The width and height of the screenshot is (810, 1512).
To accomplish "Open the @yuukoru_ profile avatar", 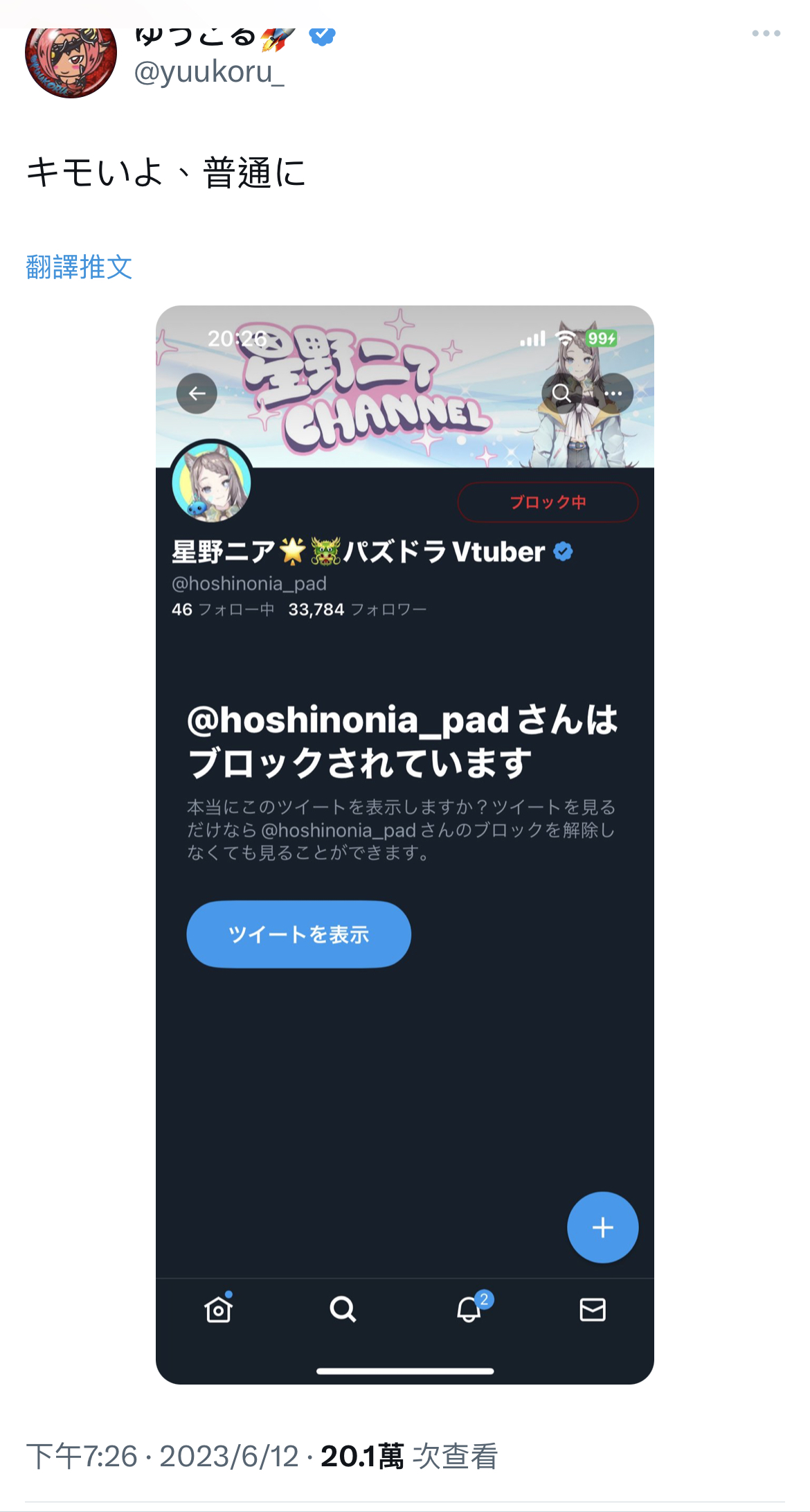I will 71,61.
